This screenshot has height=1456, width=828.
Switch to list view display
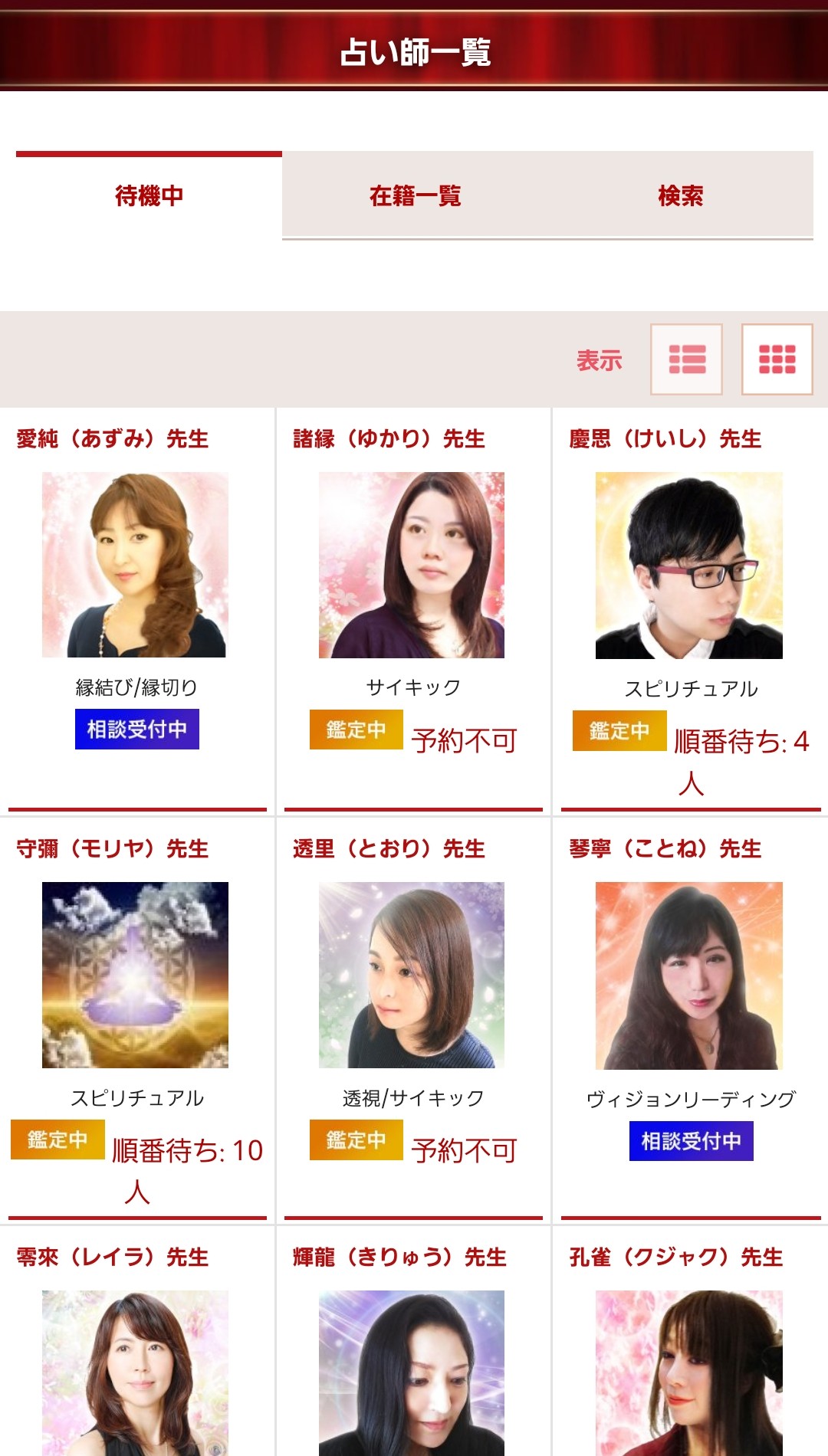point(686,359)
